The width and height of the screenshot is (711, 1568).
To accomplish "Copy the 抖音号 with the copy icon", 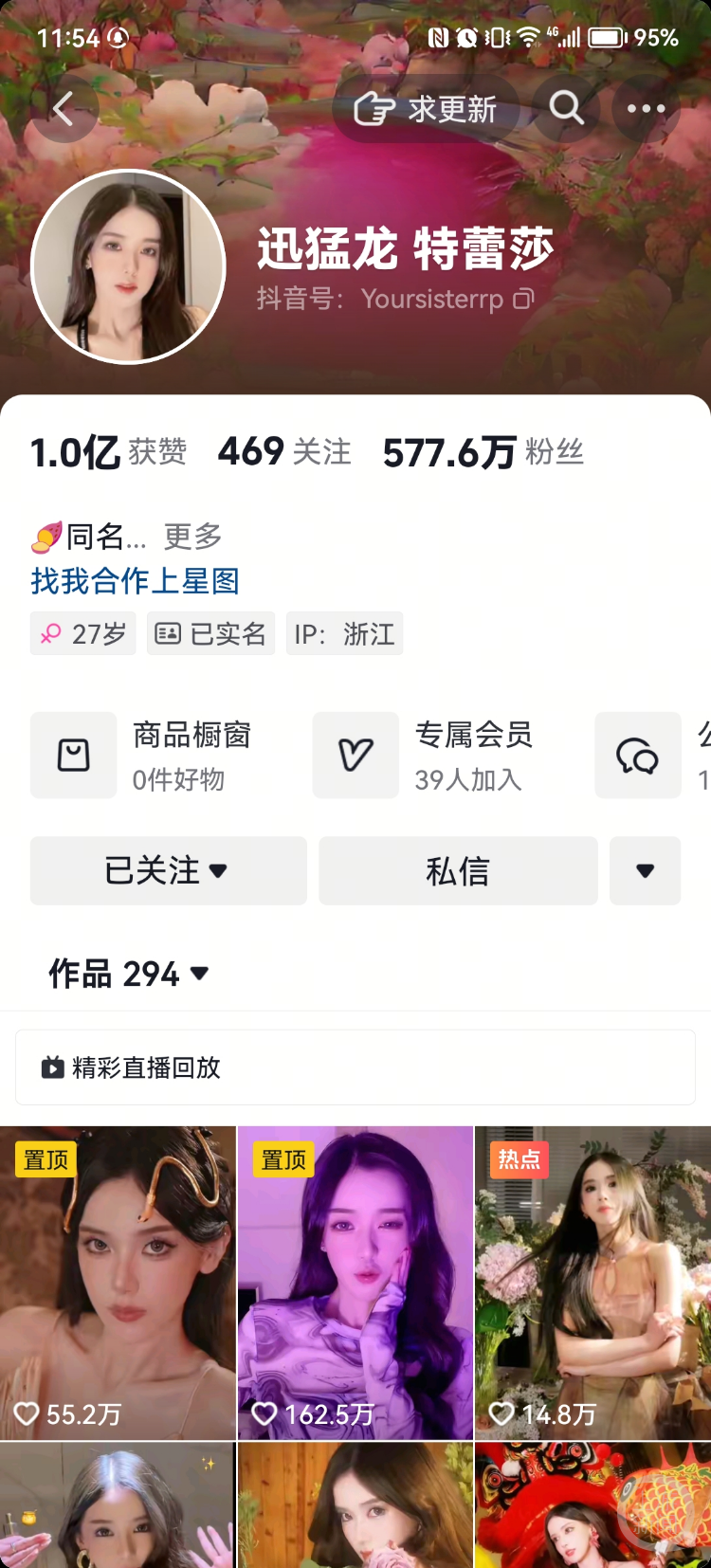I will (523, 300).
